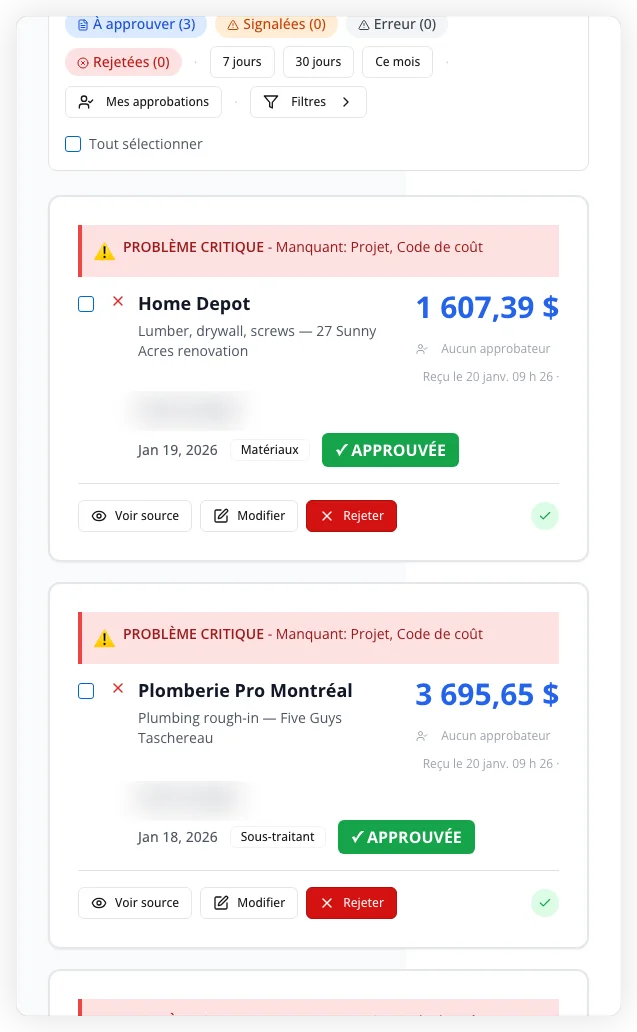Filter by Erreur (0) chip
The image size is (637, 1032).
[397, 24]
